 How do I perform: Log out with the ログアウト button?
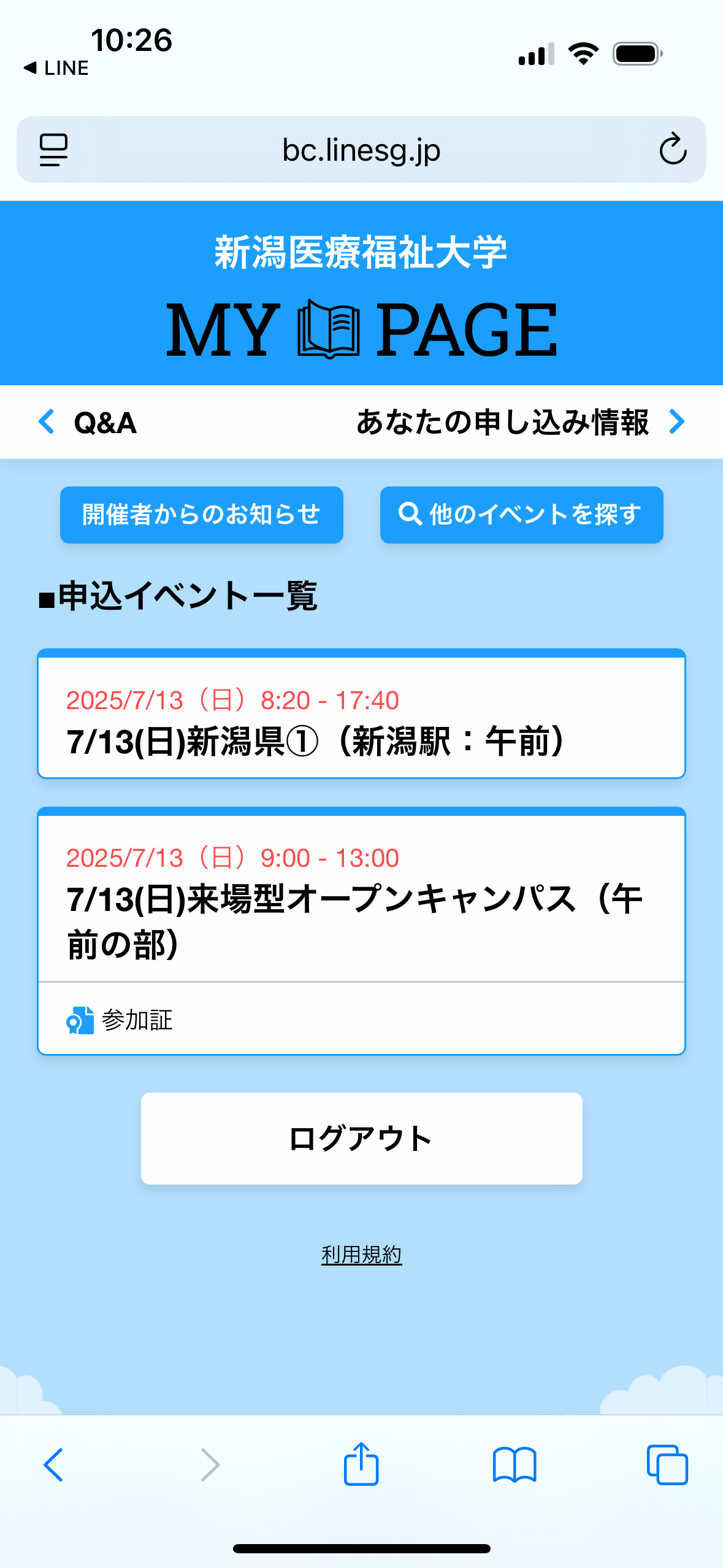361,1138
